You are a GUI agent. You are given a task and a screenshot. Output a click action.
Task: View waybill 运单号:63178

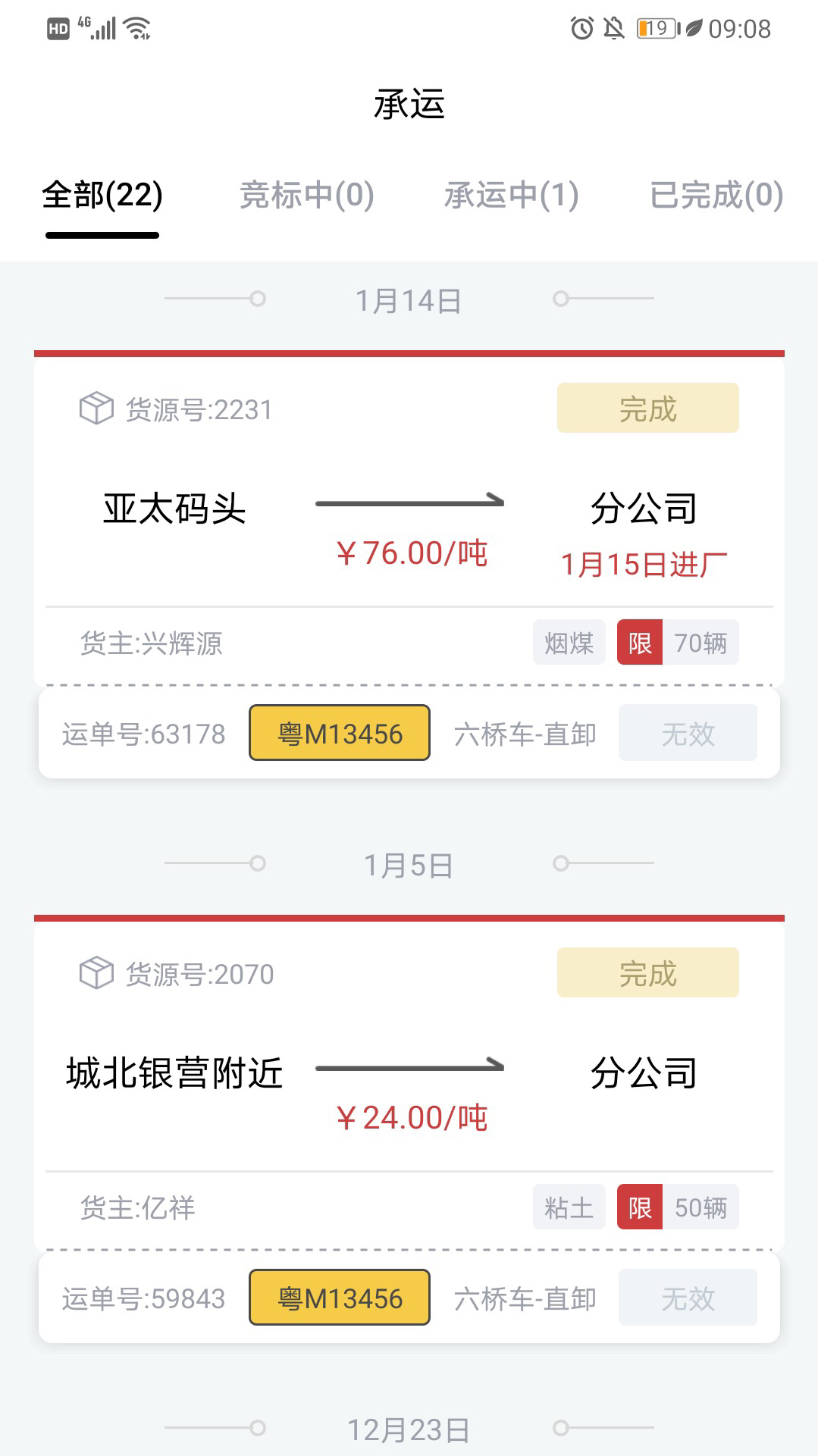pyautogui.click(x=144, y=734)
